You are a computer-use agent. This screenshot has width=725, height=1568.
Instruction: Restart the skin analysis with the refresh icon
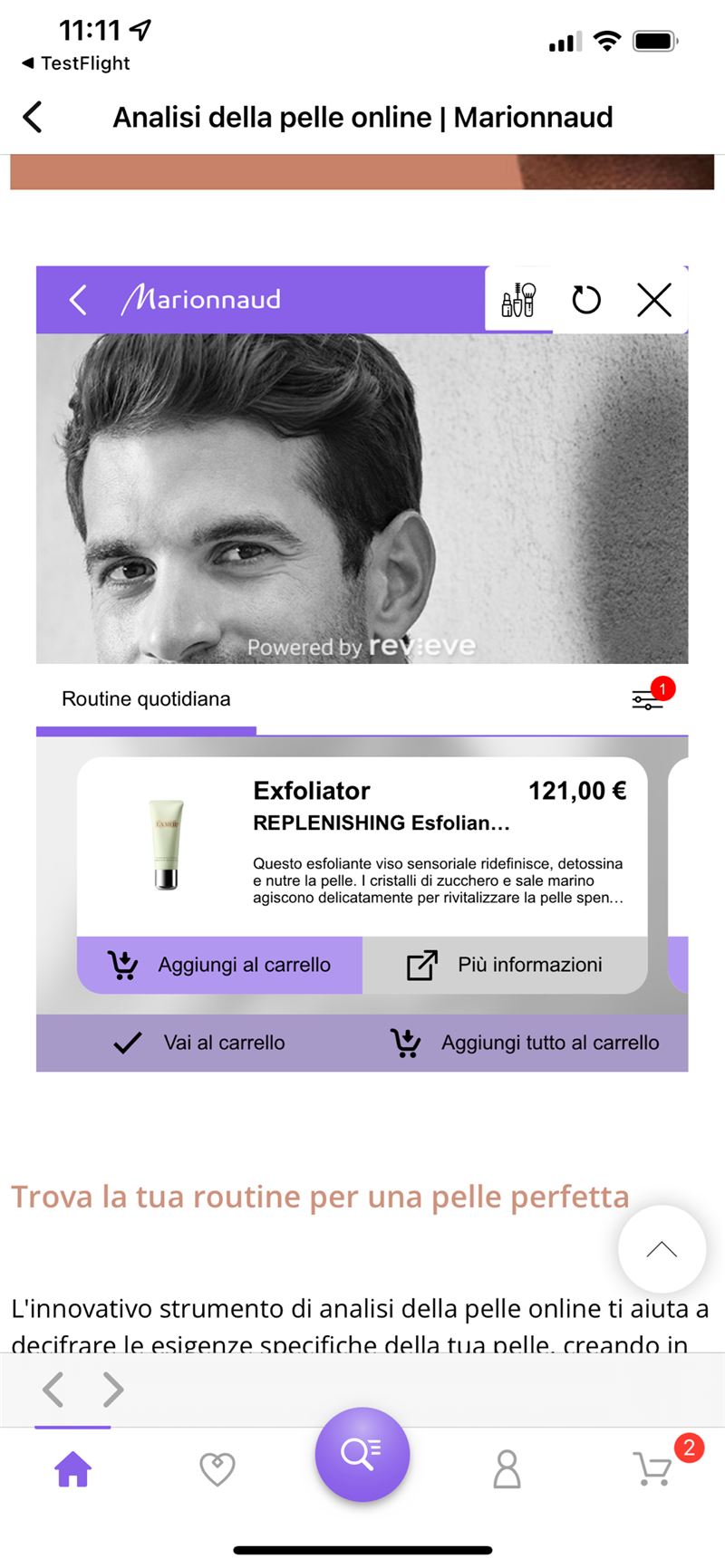tap(586, 300)
